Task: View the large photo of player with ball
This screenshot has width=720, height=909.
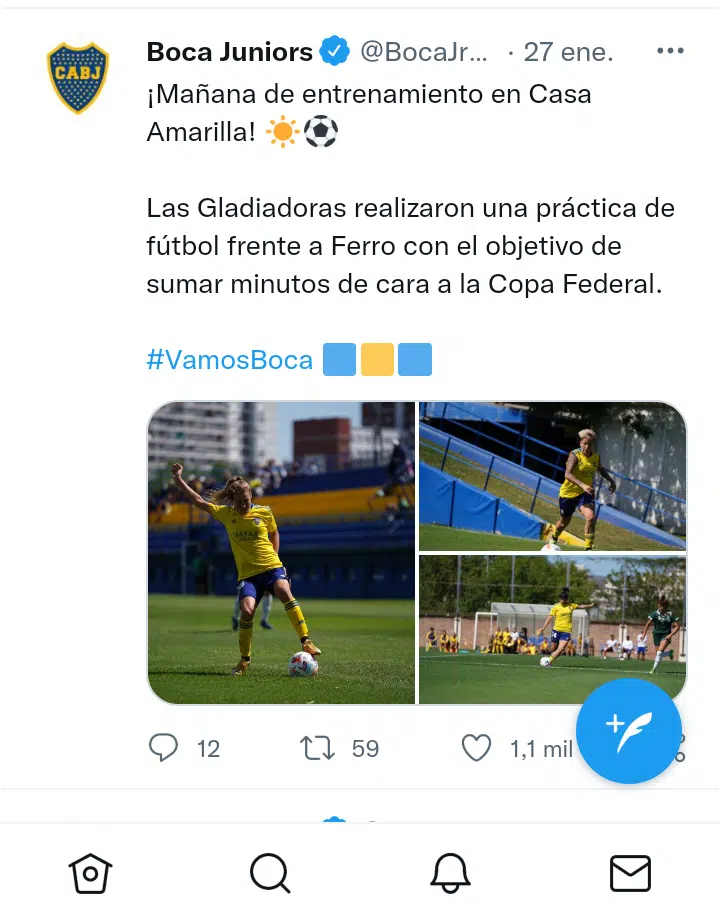Action: [281, 553]
